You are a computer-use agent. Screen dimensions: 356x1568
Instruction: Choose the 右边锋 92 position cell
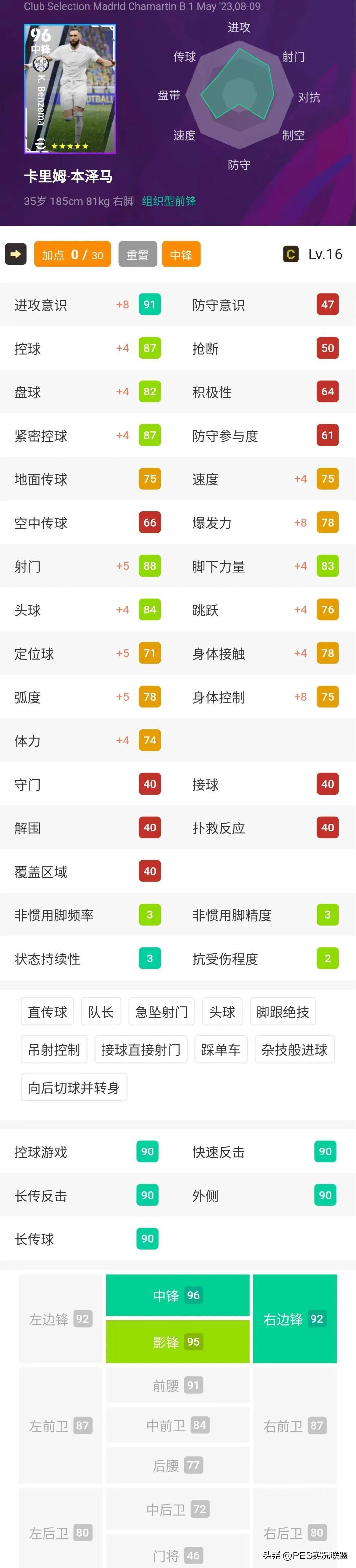pos(294,1318)
